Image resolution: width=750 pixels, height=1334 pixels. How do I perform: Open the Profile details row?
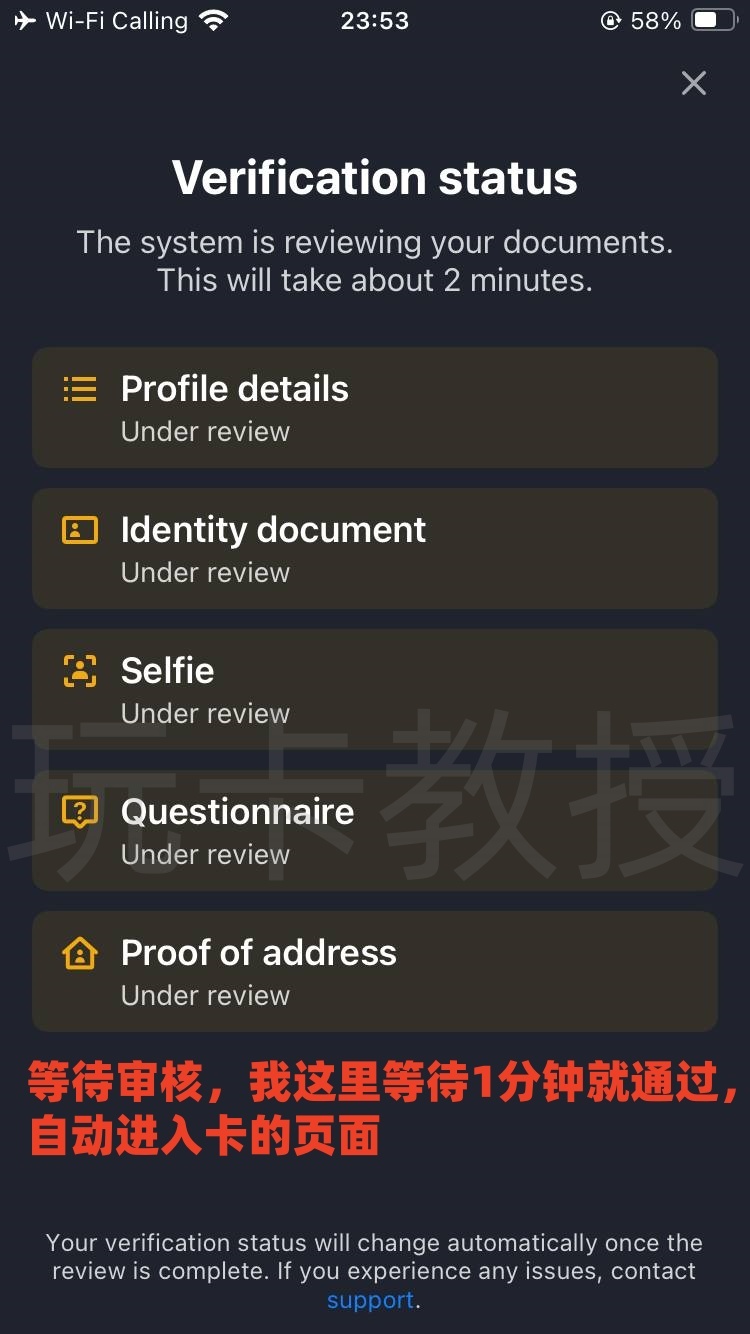375,407
